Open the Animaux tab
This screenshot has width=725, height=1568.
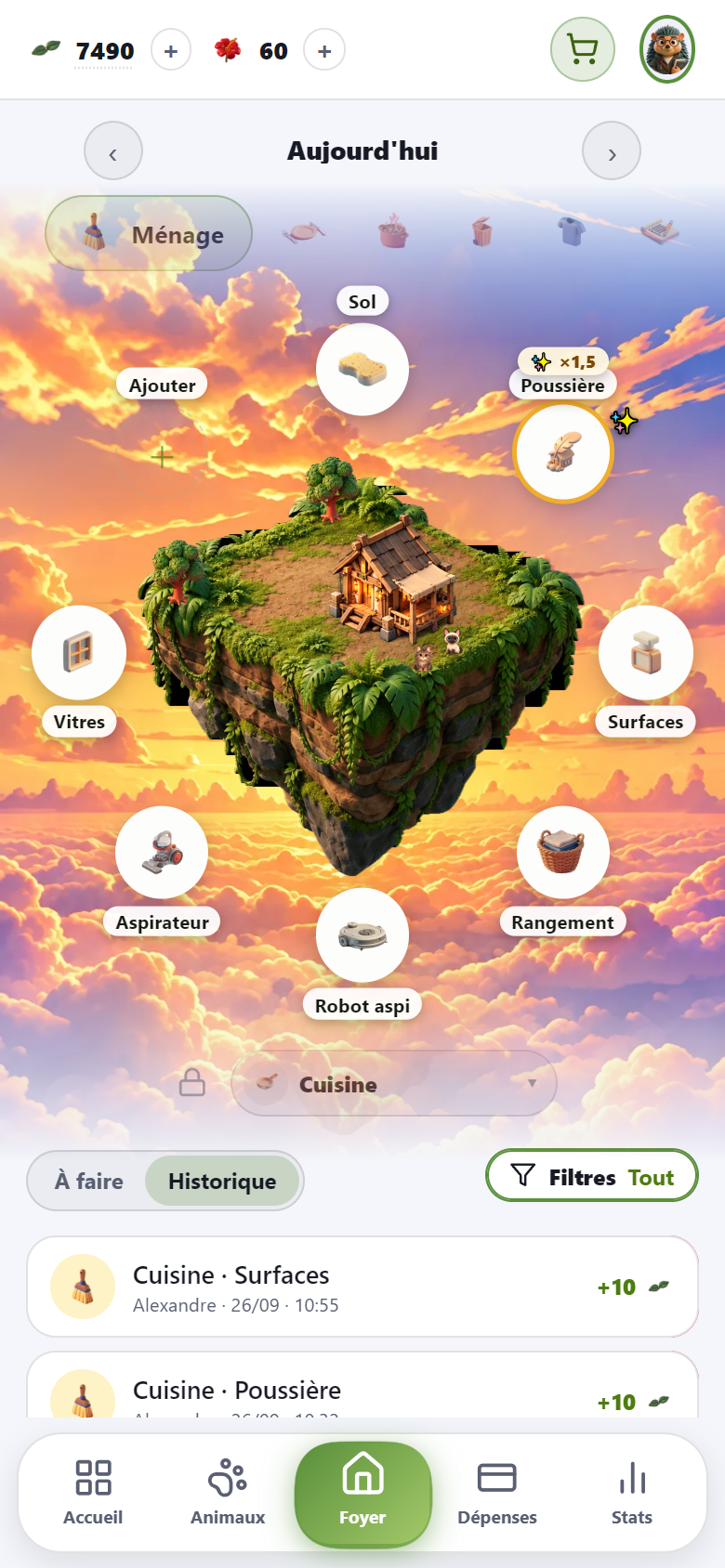pos(228,1493)
